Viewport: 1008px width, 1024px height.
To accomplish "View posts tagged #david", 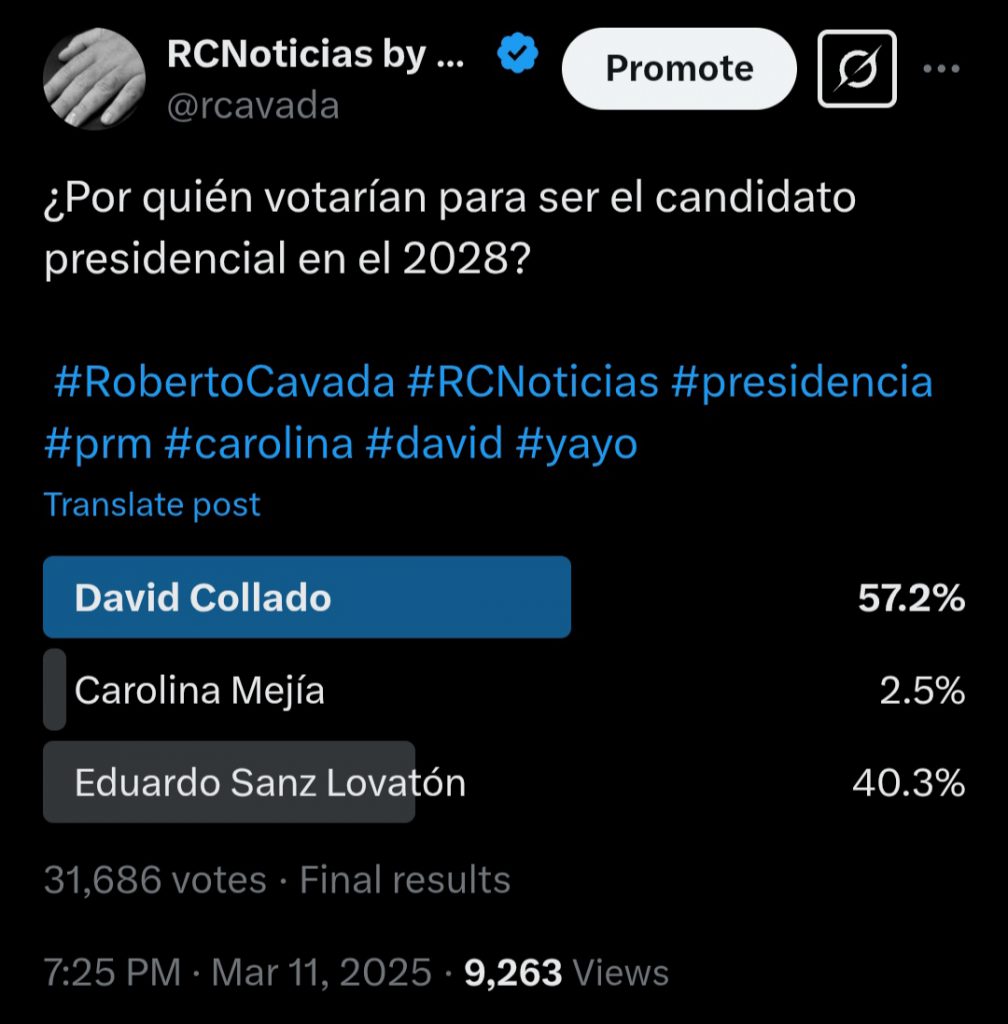I will coord(435,443).
